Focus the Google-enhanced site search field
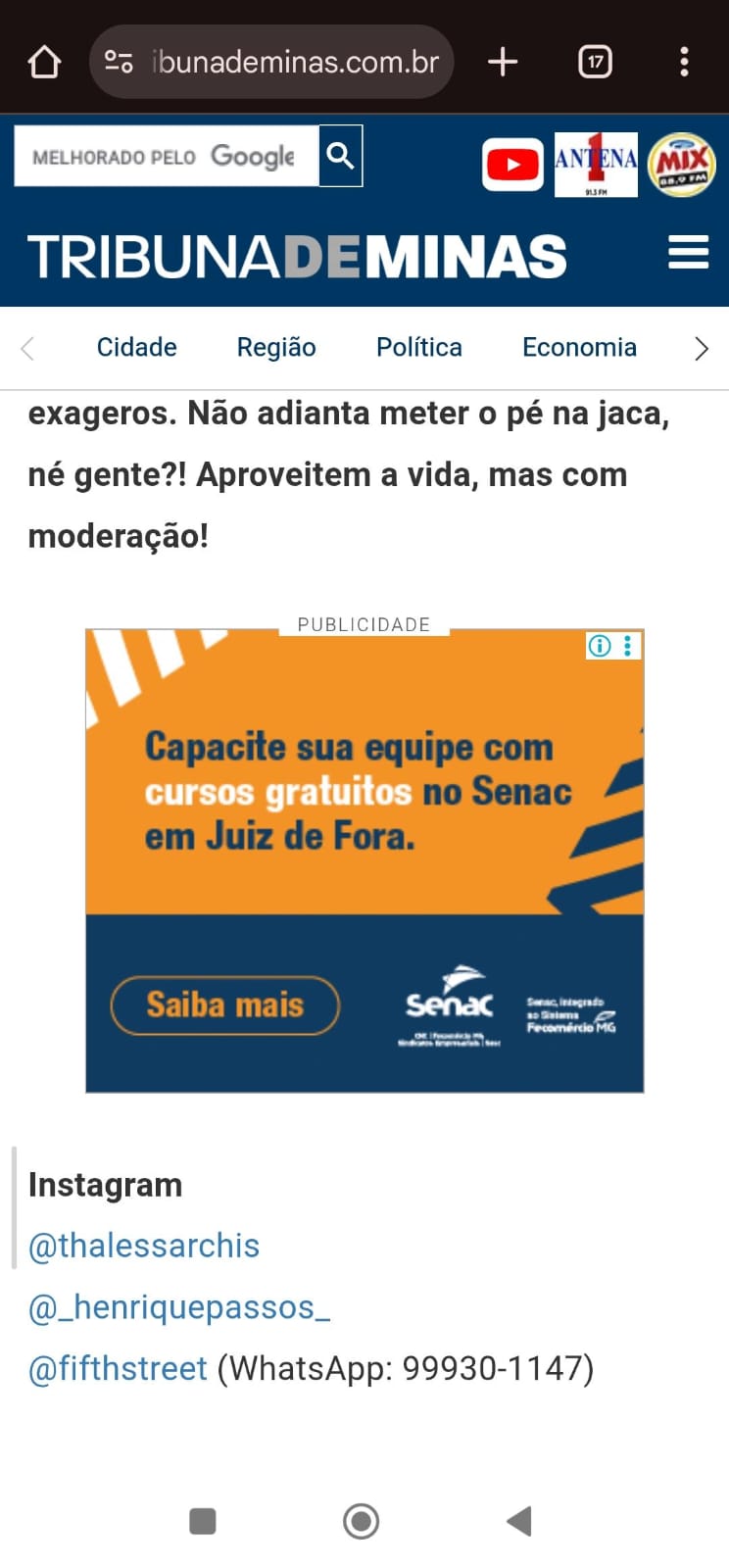The width and height of the screenshot is (729, 1568). (x=167, y=156)
